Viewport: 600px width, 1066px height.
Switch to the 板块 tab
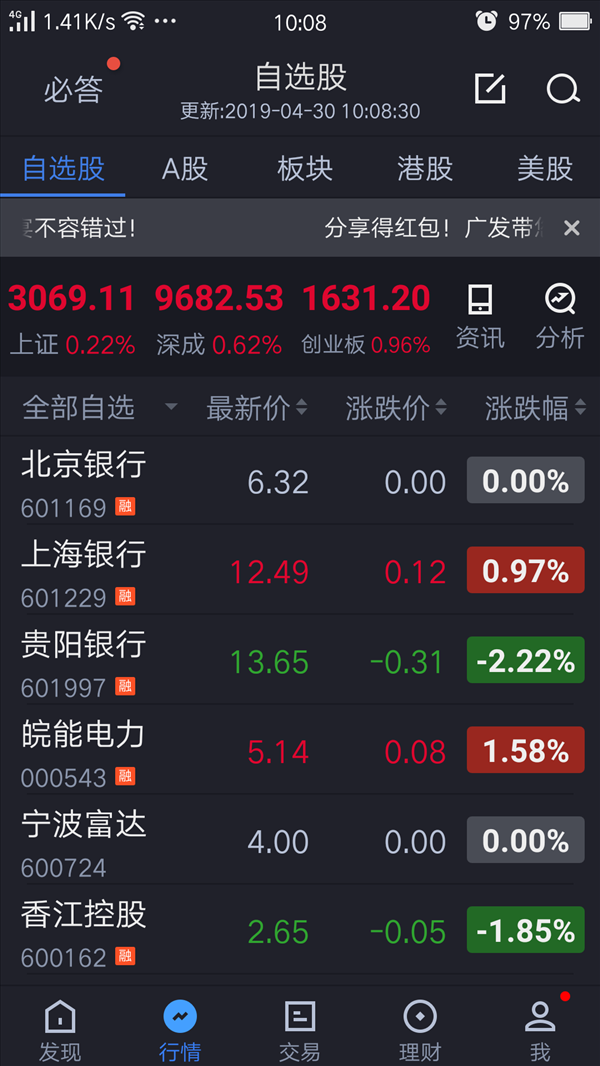(x=305, y=169)
